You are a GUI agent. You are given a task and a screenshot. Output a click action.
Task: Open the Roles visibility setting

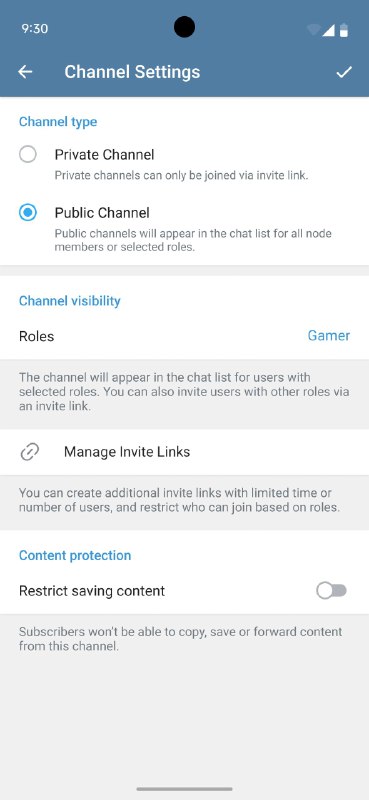tap(184, 336)
